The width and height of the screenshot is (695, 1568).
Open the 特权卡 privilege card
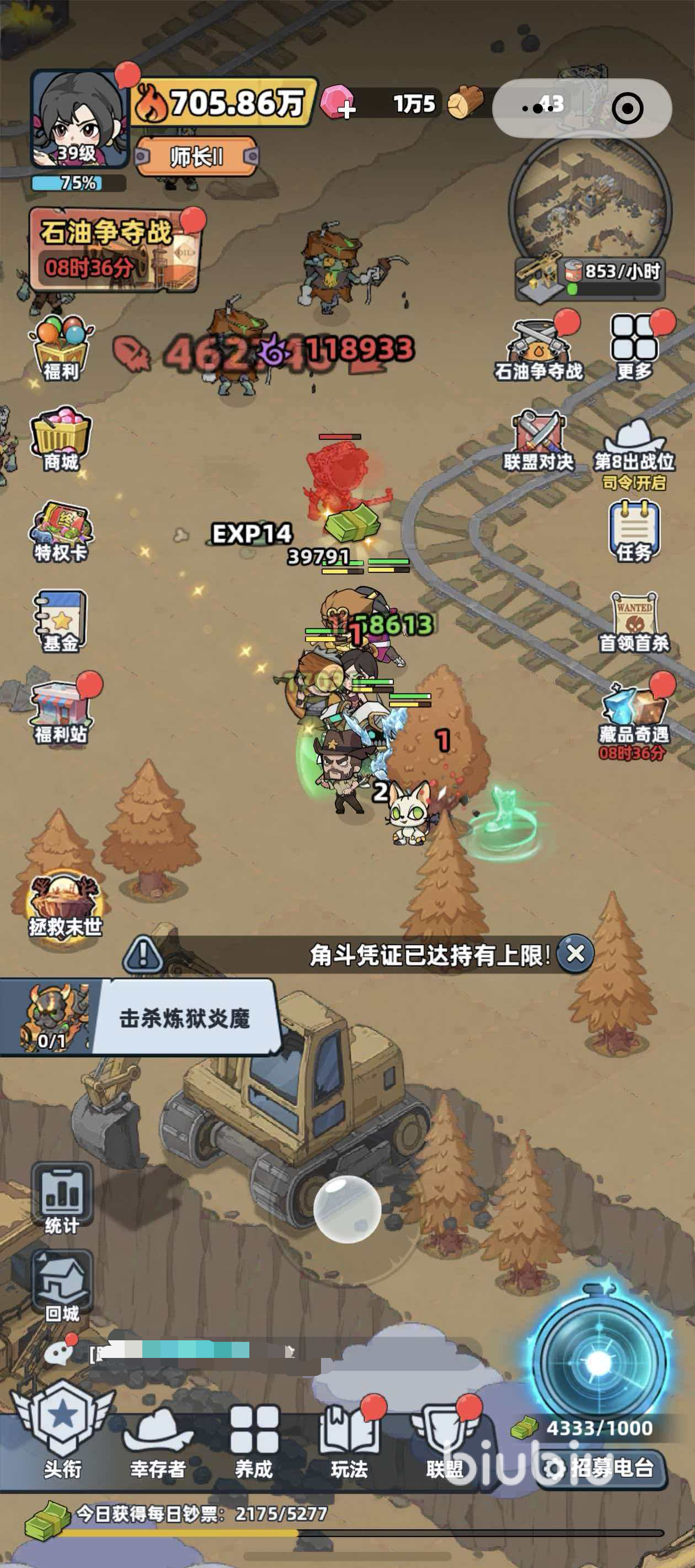pyautogui.click(x=60, y=531)
